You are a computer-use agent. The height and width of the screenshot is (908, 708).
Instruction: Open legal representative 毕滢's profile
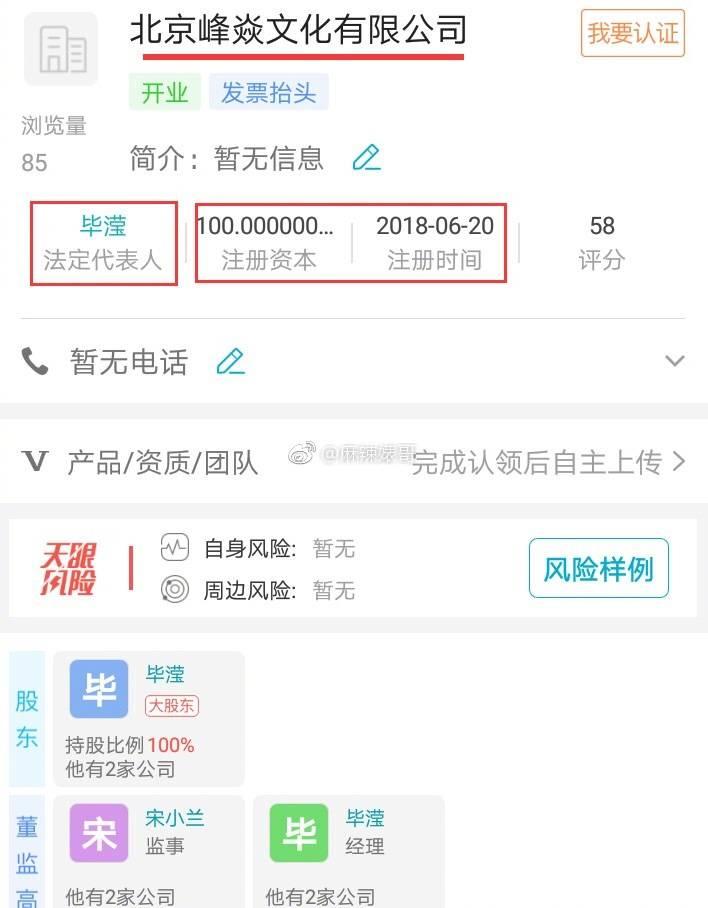103,227
